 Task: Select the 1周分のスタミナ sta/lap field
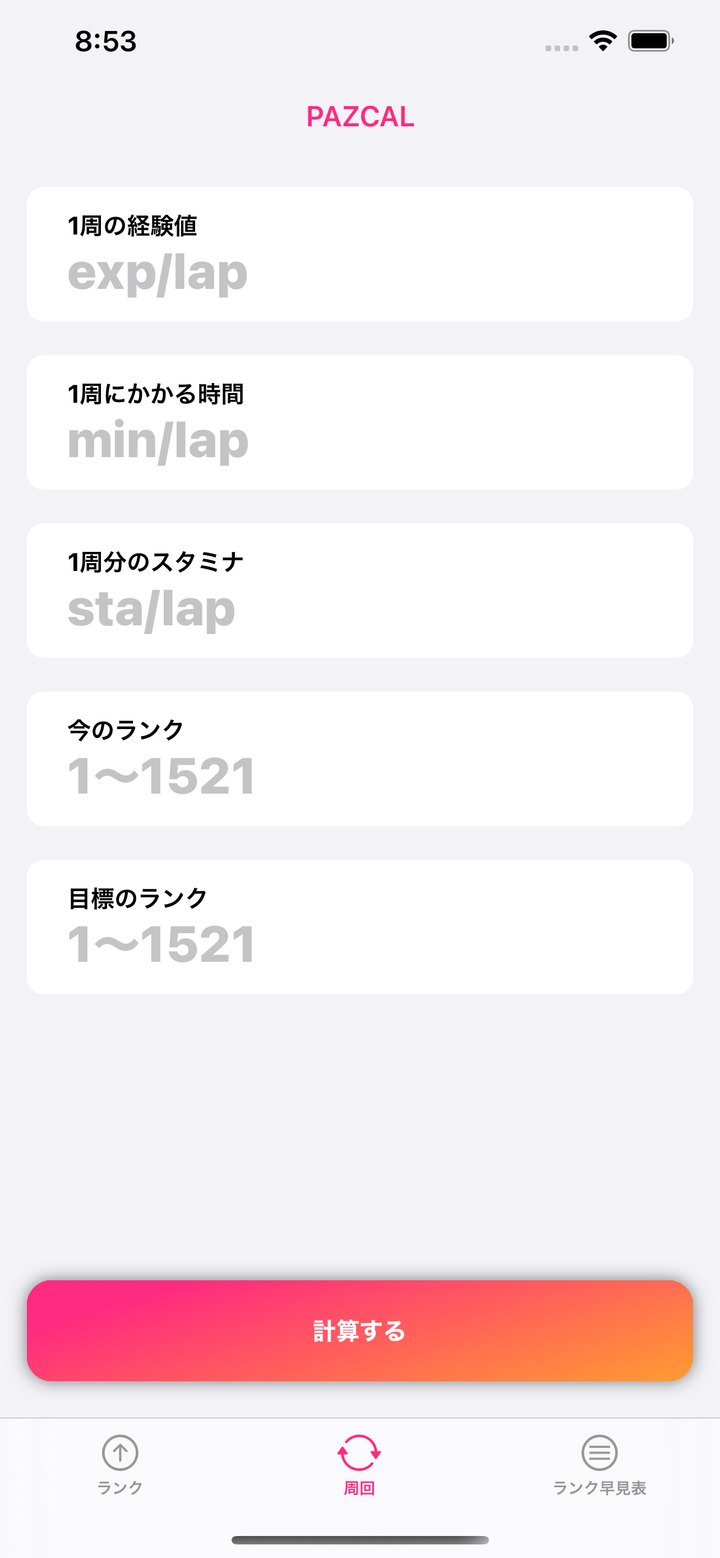point(359,608)
